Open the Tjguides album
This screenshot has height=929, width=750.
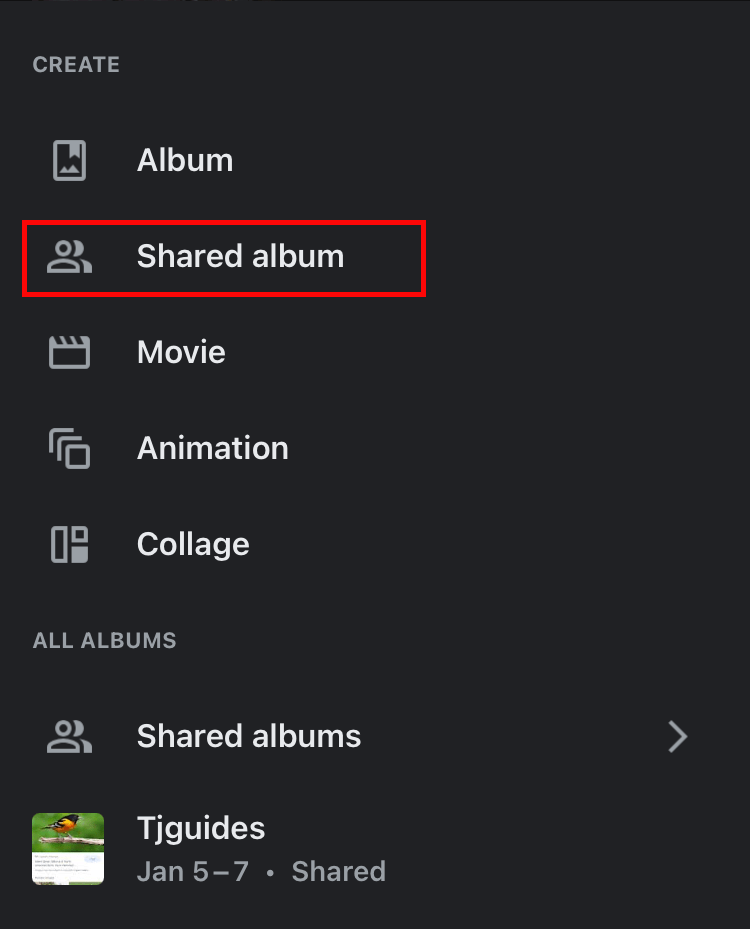pos(201,848)
